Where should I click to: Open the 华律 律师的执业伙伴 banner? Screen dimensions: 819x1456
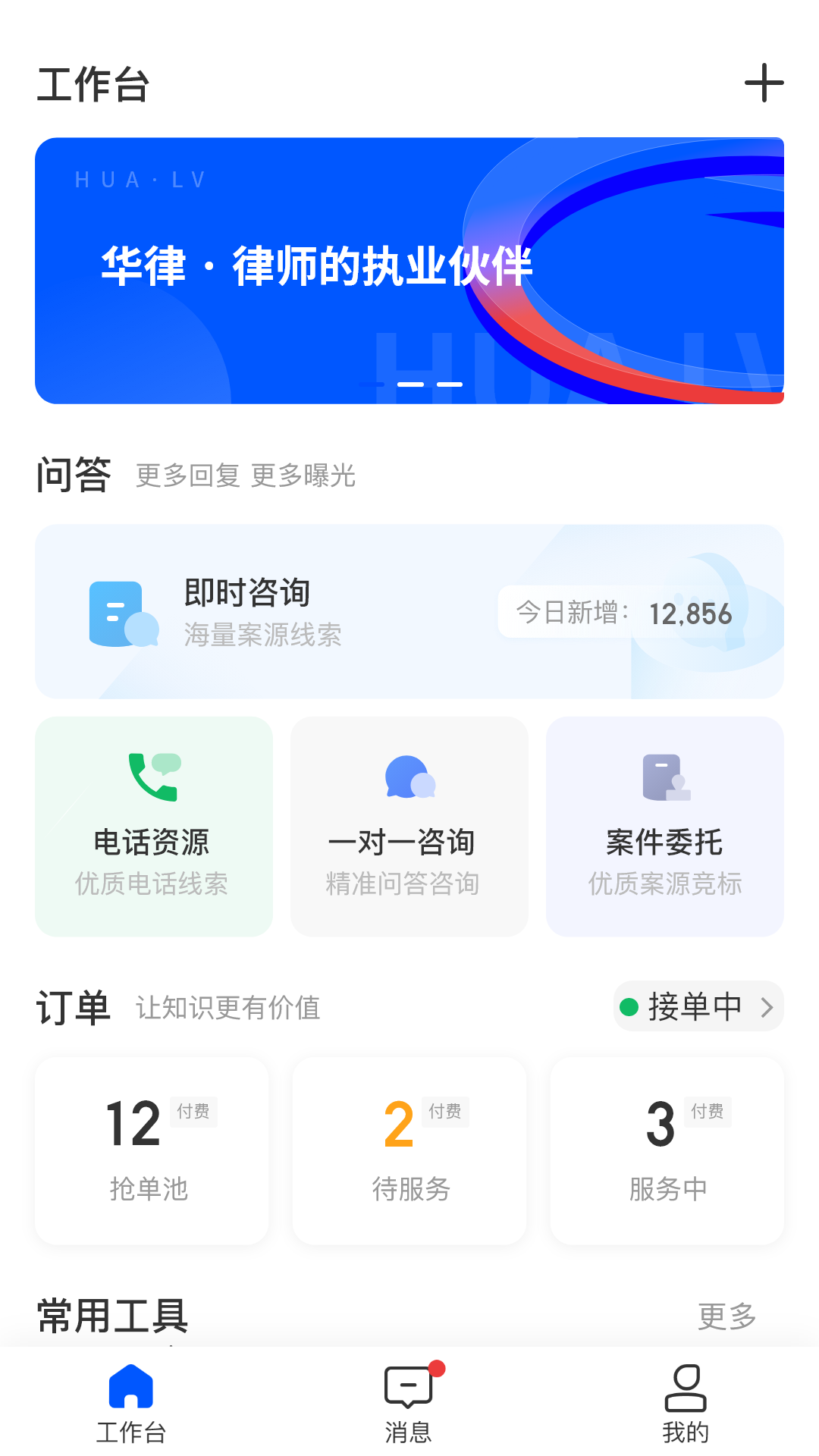tap(409, 270)
